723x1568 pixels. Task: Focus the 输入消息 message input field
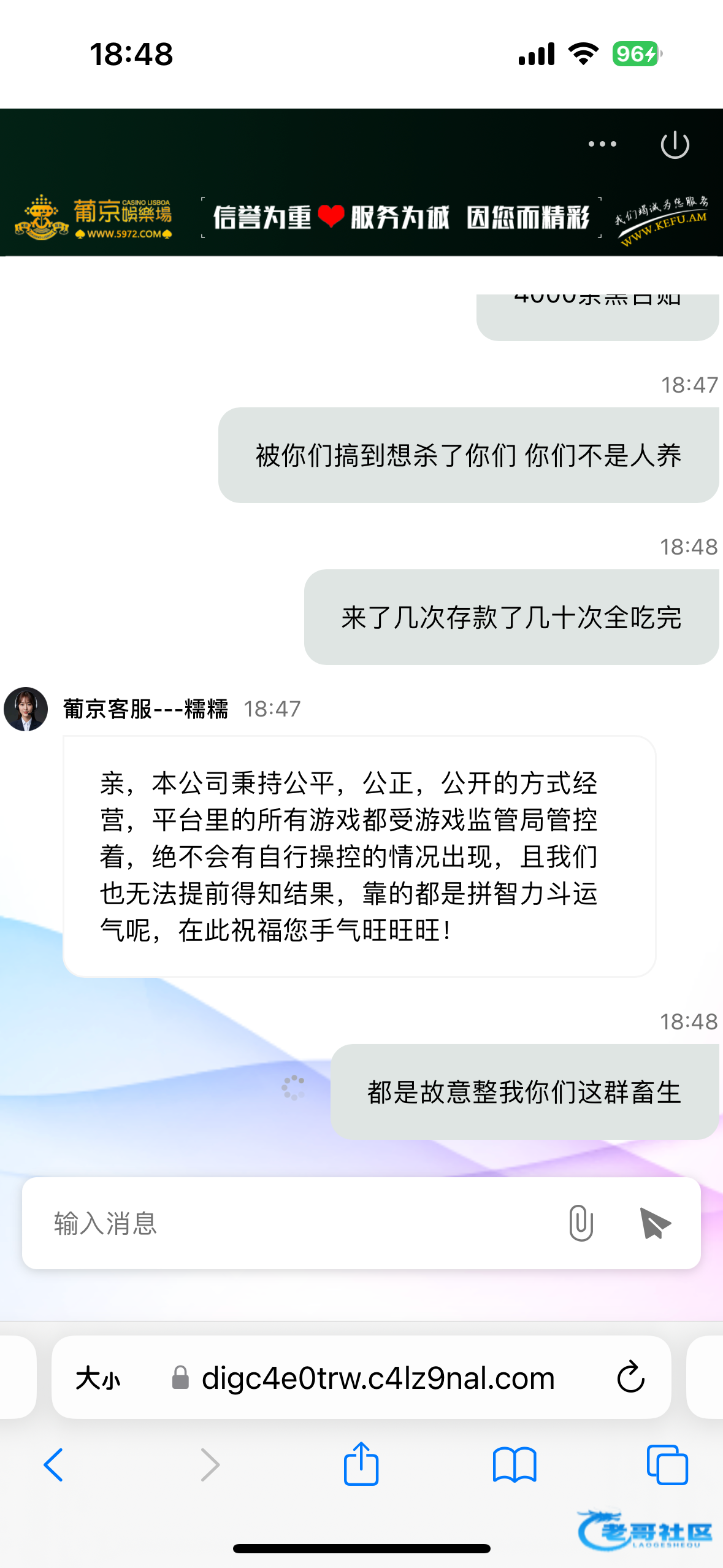click(294, 1223)
